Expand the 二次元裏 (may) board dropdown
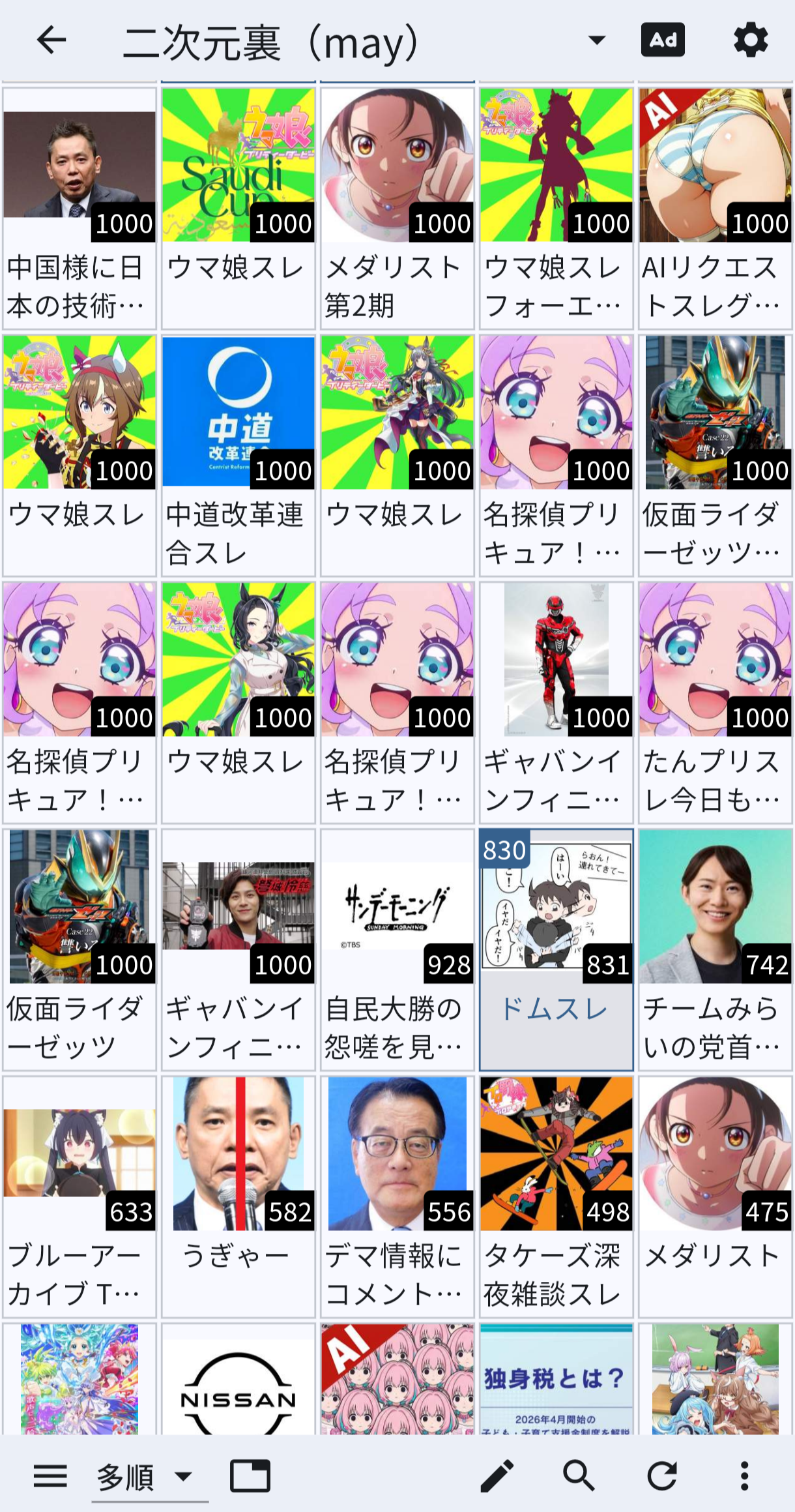The image size is (795, 1512). tap(596, 40)
